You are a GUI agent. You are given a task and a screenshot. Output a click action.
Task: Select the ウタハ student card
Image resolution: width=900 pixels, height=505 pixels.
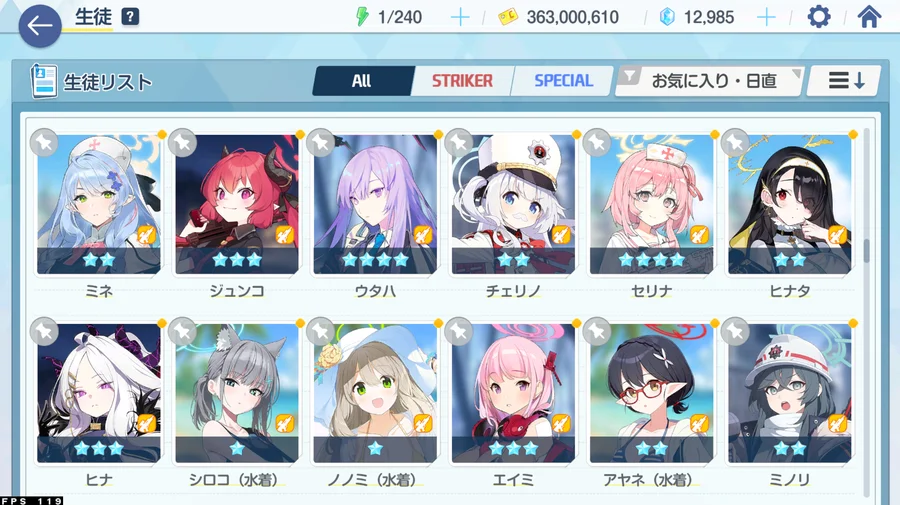click(x=375, y=205)
